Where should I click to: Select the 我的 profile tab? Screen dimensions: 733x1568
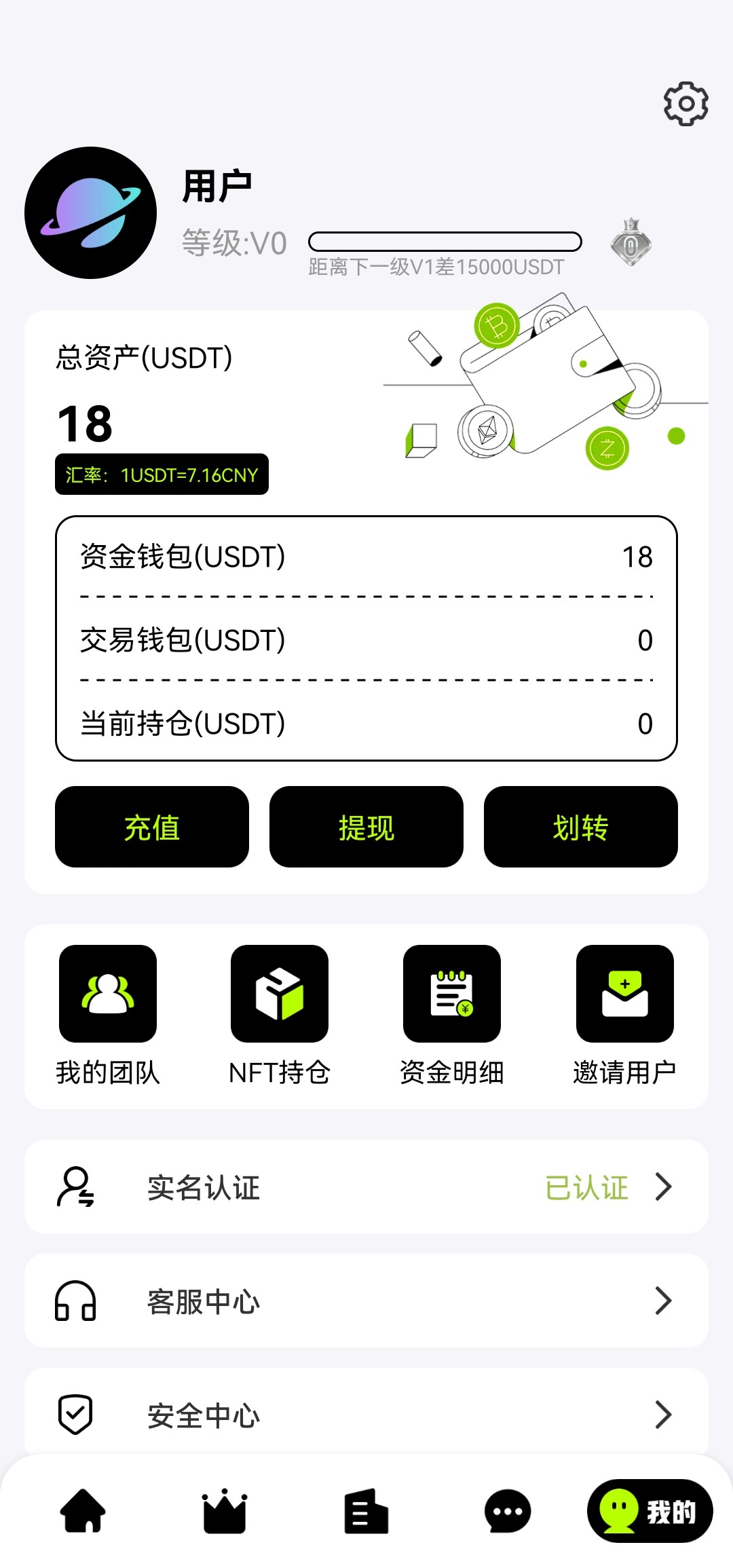(650, 1511)
